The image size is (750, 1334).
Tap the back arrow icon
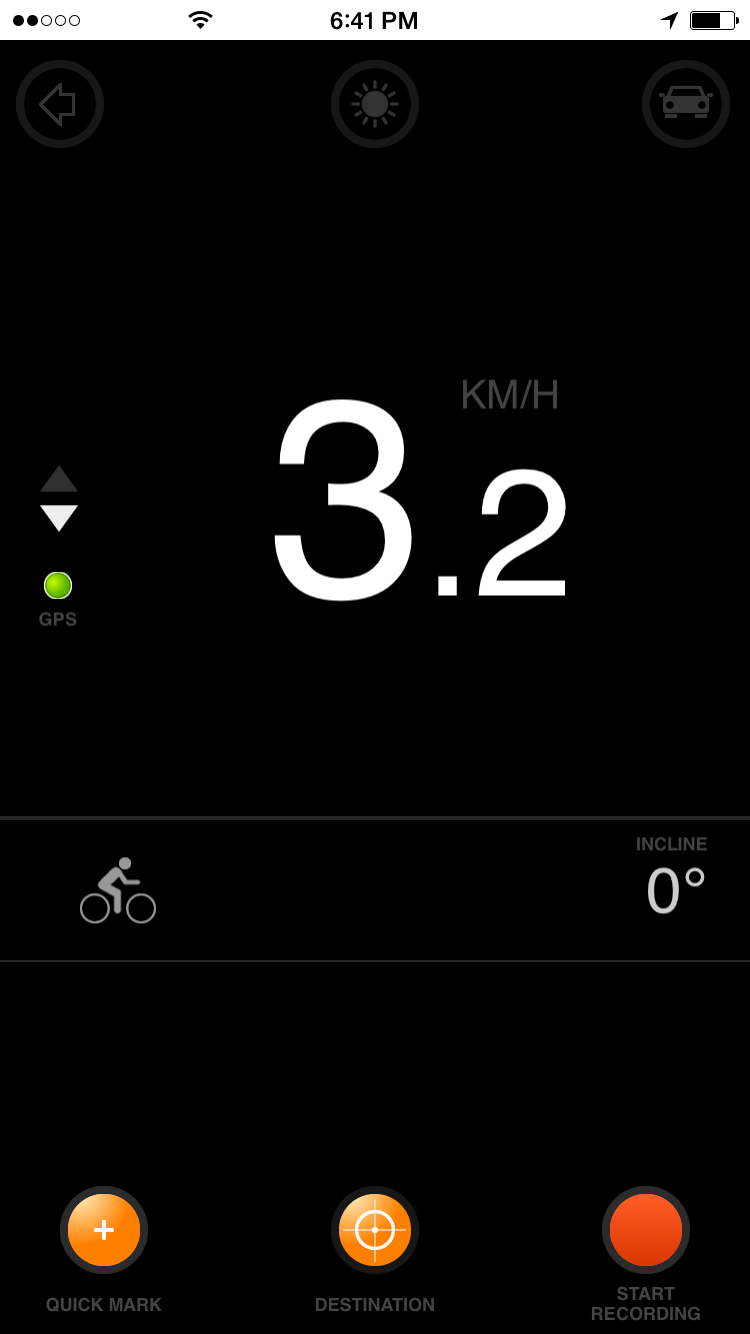point(60,104)
